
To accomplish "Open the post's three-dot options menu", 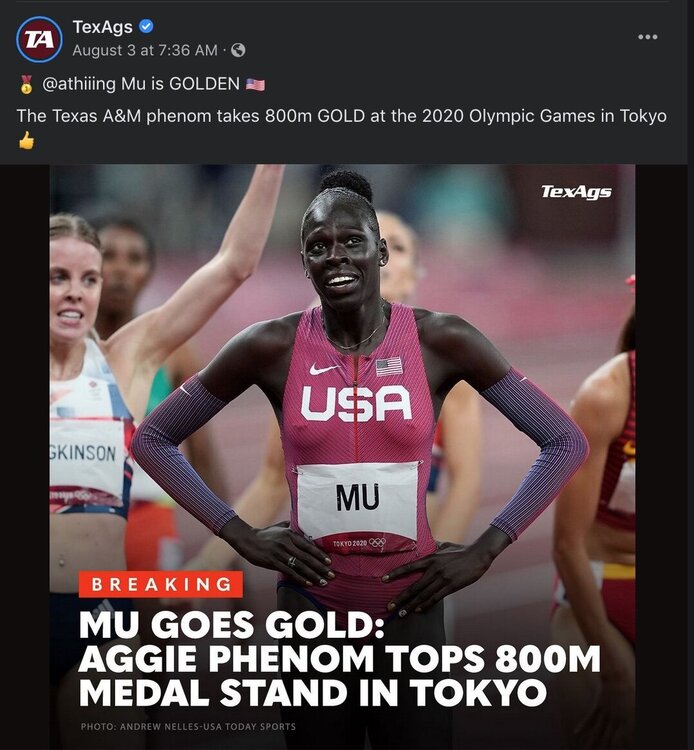I will pyautogui.click(x=647, y=37).
